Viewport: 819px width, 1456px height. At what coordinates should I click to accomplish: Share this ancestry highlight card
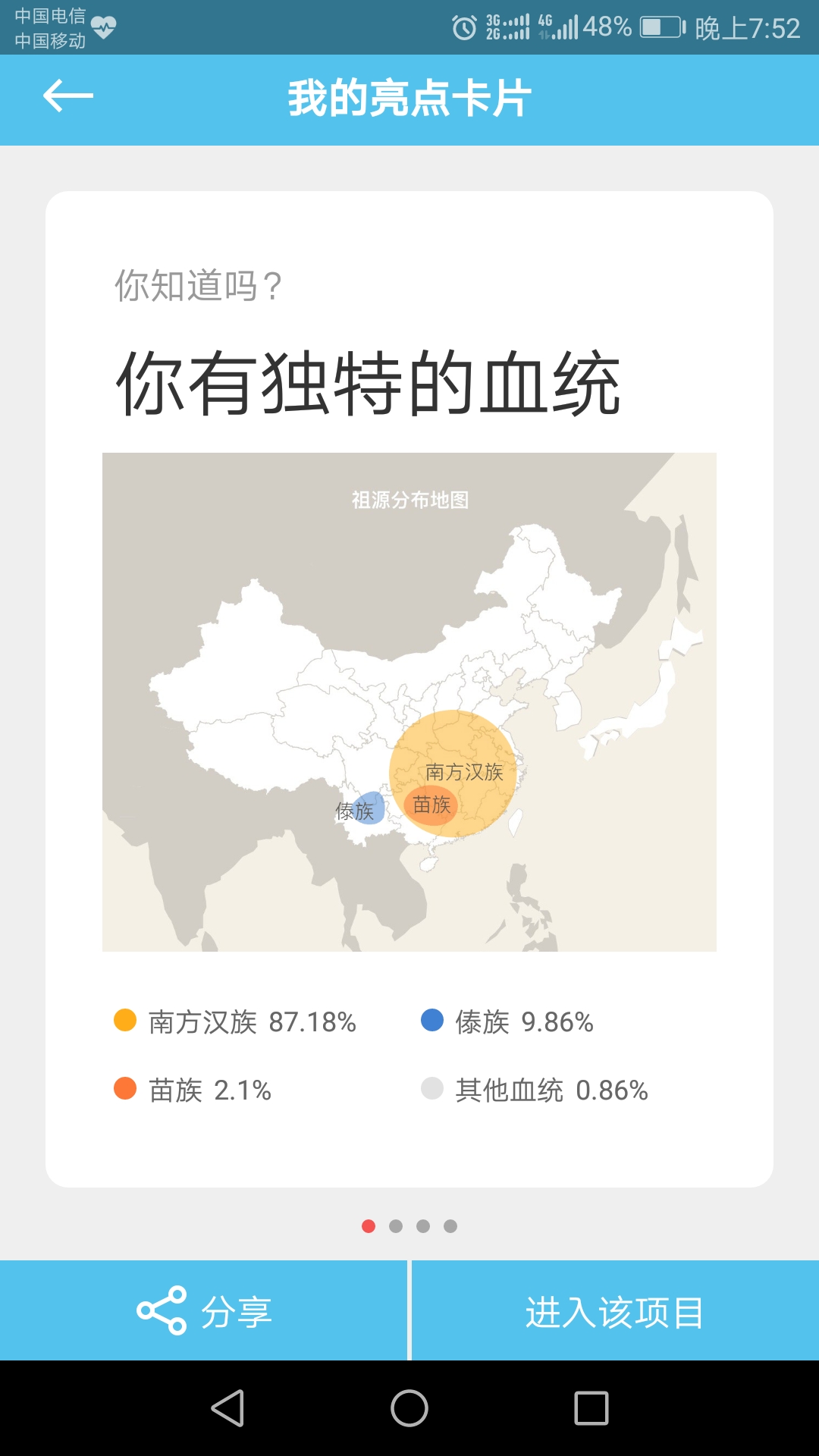pyautogui.click(x=203, y=1310)
